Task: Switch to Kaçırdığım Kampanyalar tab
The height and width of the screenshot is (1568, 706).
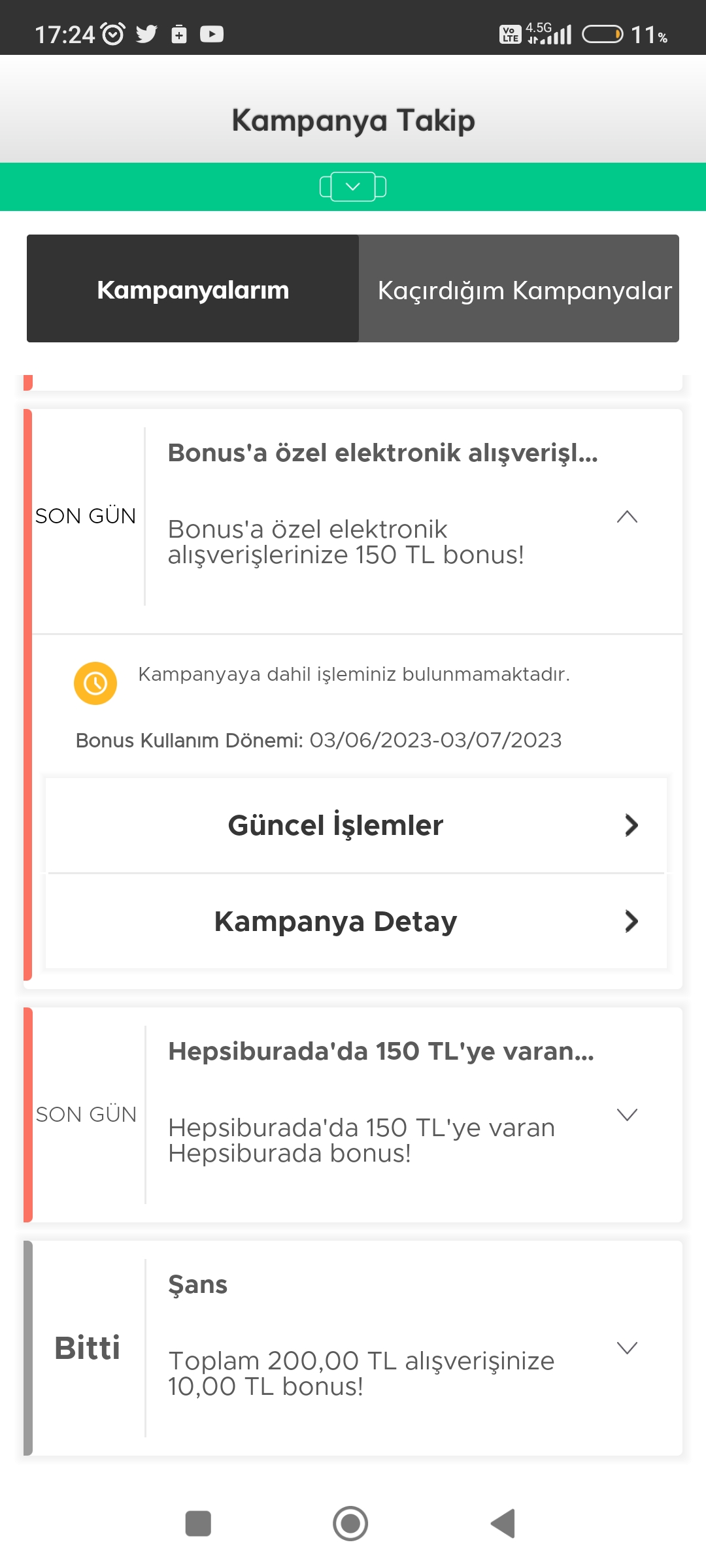Action: [519, 289]
